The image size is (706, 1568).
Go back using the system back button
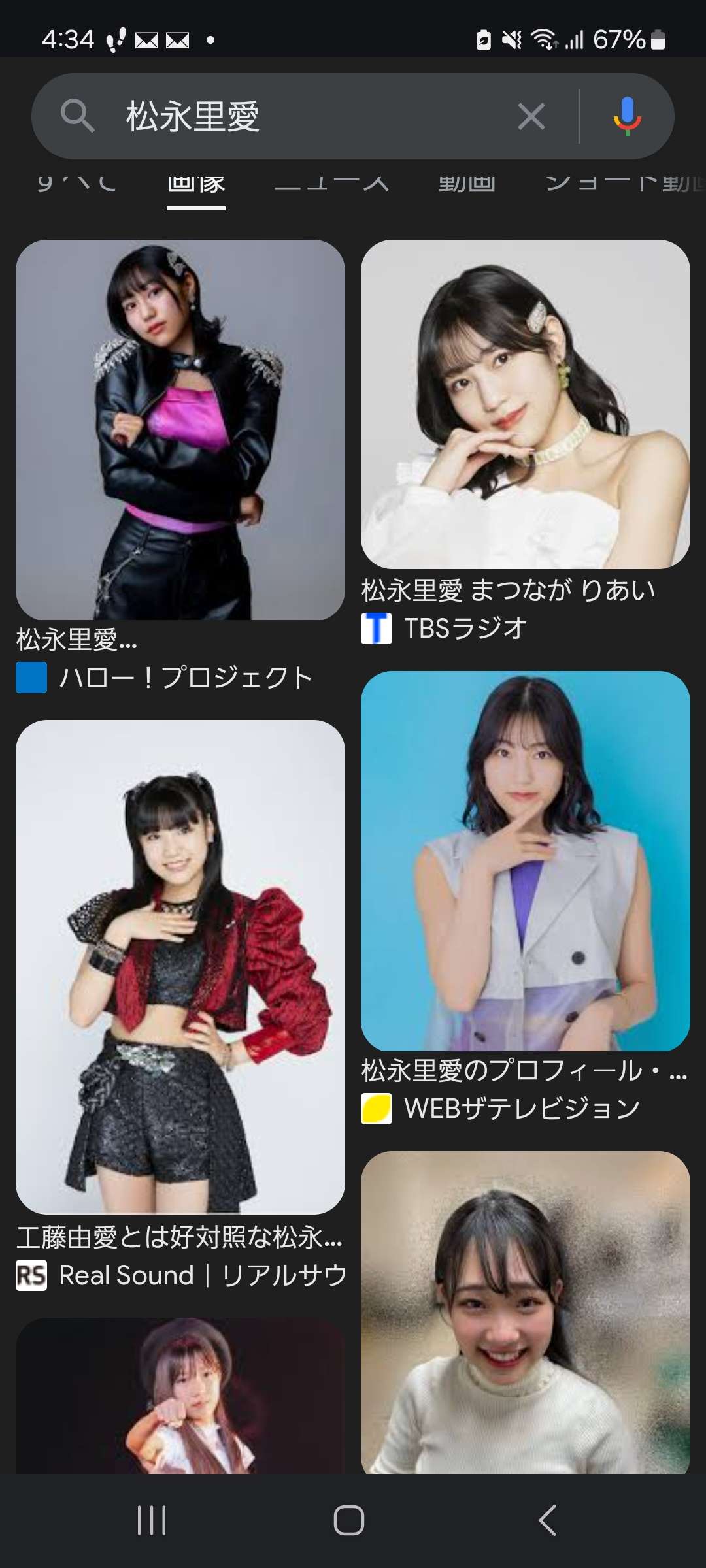[x=547, y=1520]
